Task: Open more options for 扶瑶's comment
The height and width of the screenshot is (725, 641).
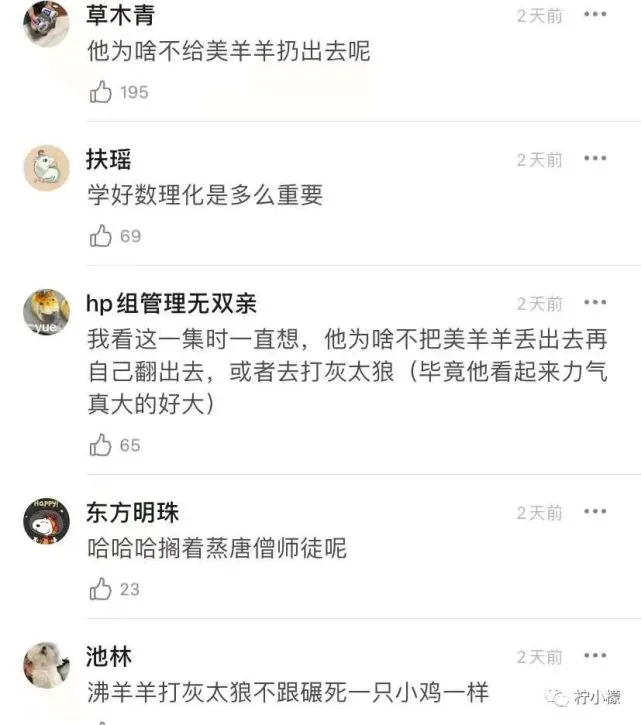Action: point(595,160)
